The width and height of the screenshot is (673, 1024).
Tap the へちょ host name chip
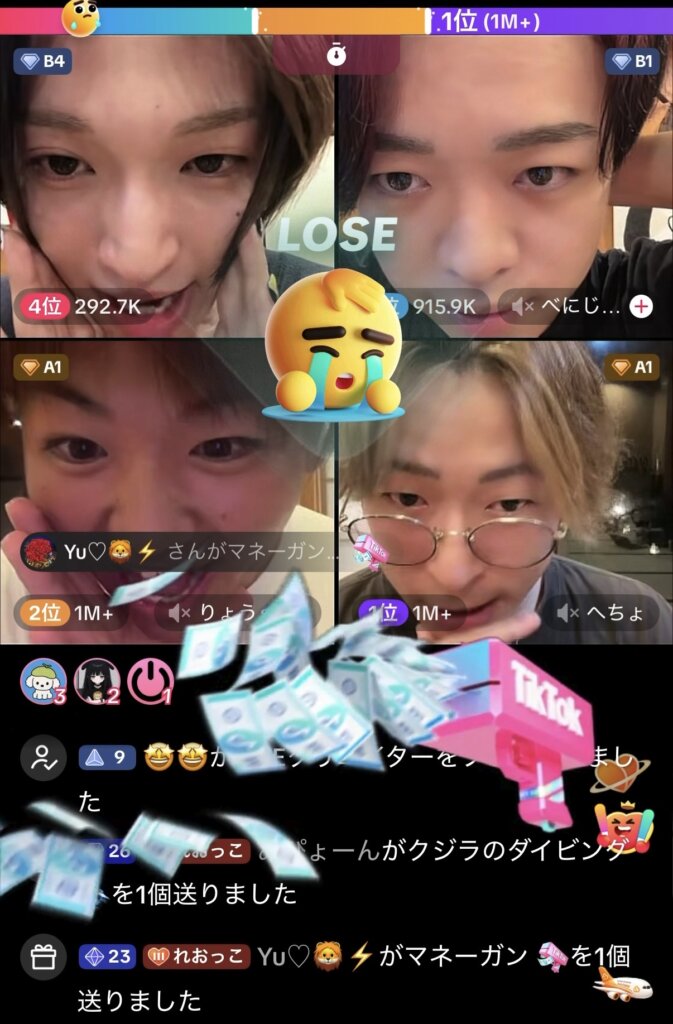[601, 613]
